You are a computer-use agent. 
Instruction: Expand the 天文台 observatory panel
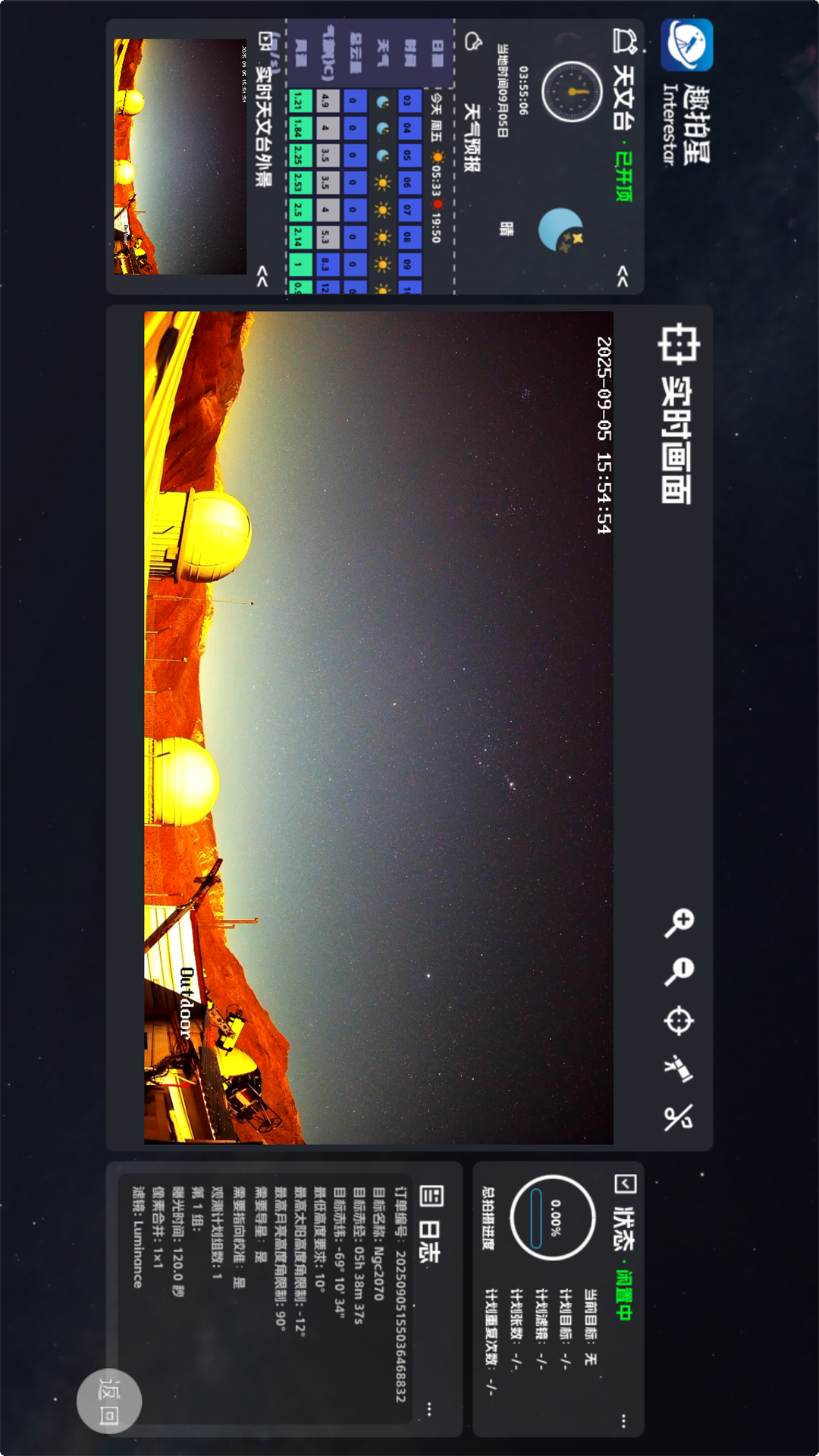[x=623, y=276]
